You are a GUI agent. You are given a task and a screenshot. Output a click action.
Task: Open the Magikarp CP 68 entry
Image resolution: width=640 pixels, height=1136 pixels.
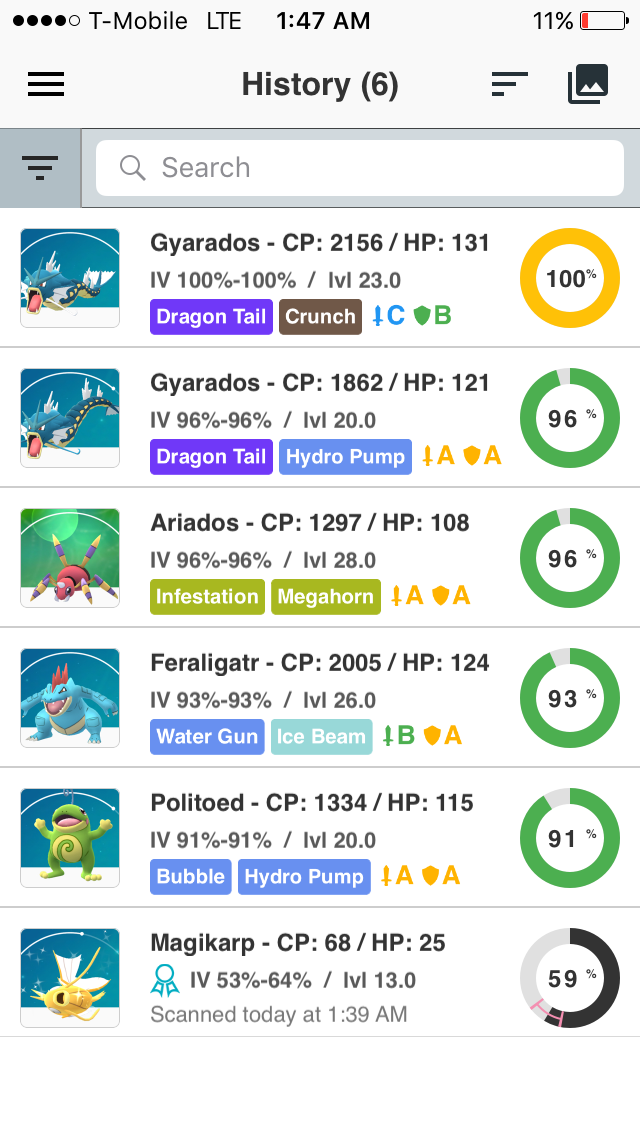click(x=320, y=977)
